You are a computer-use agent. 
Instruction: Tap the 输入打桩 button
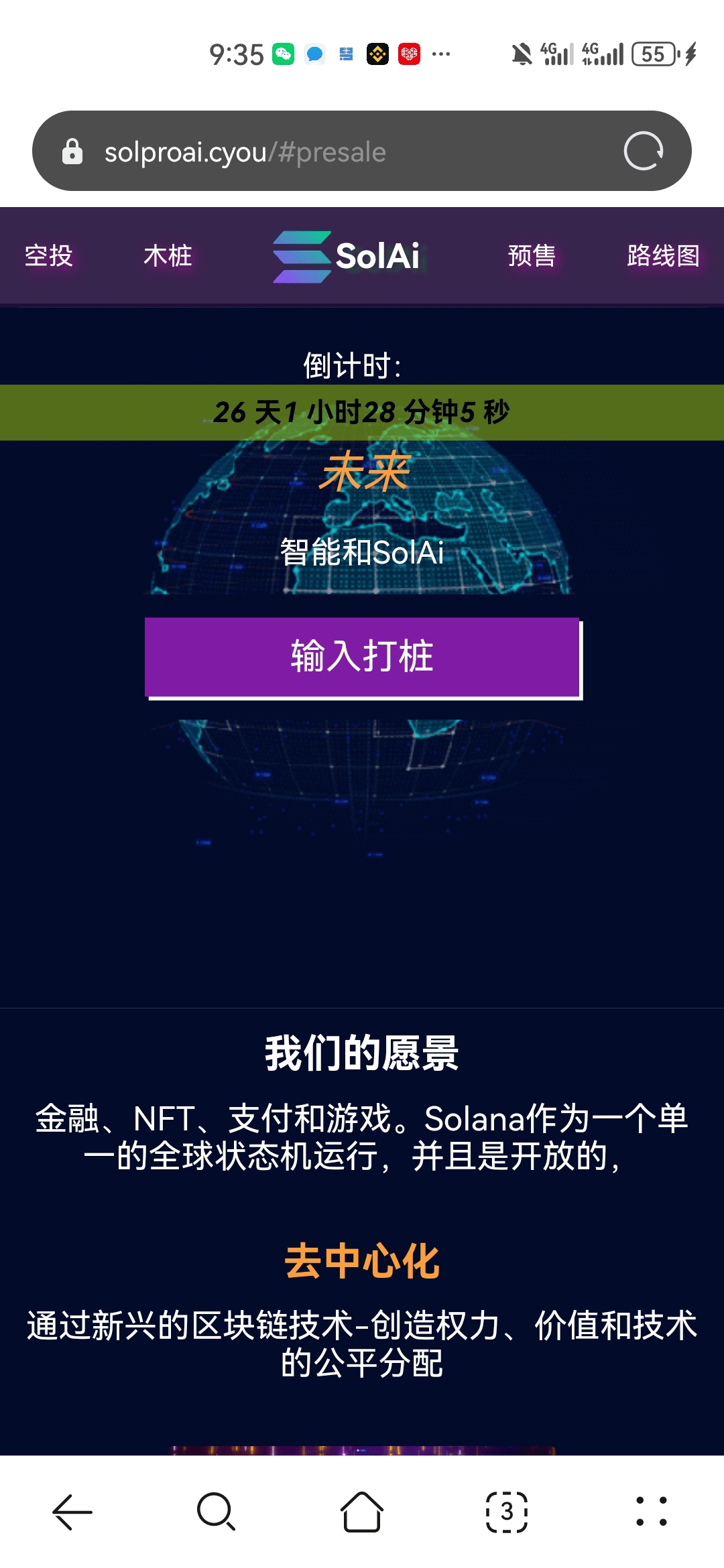[362, 657]
